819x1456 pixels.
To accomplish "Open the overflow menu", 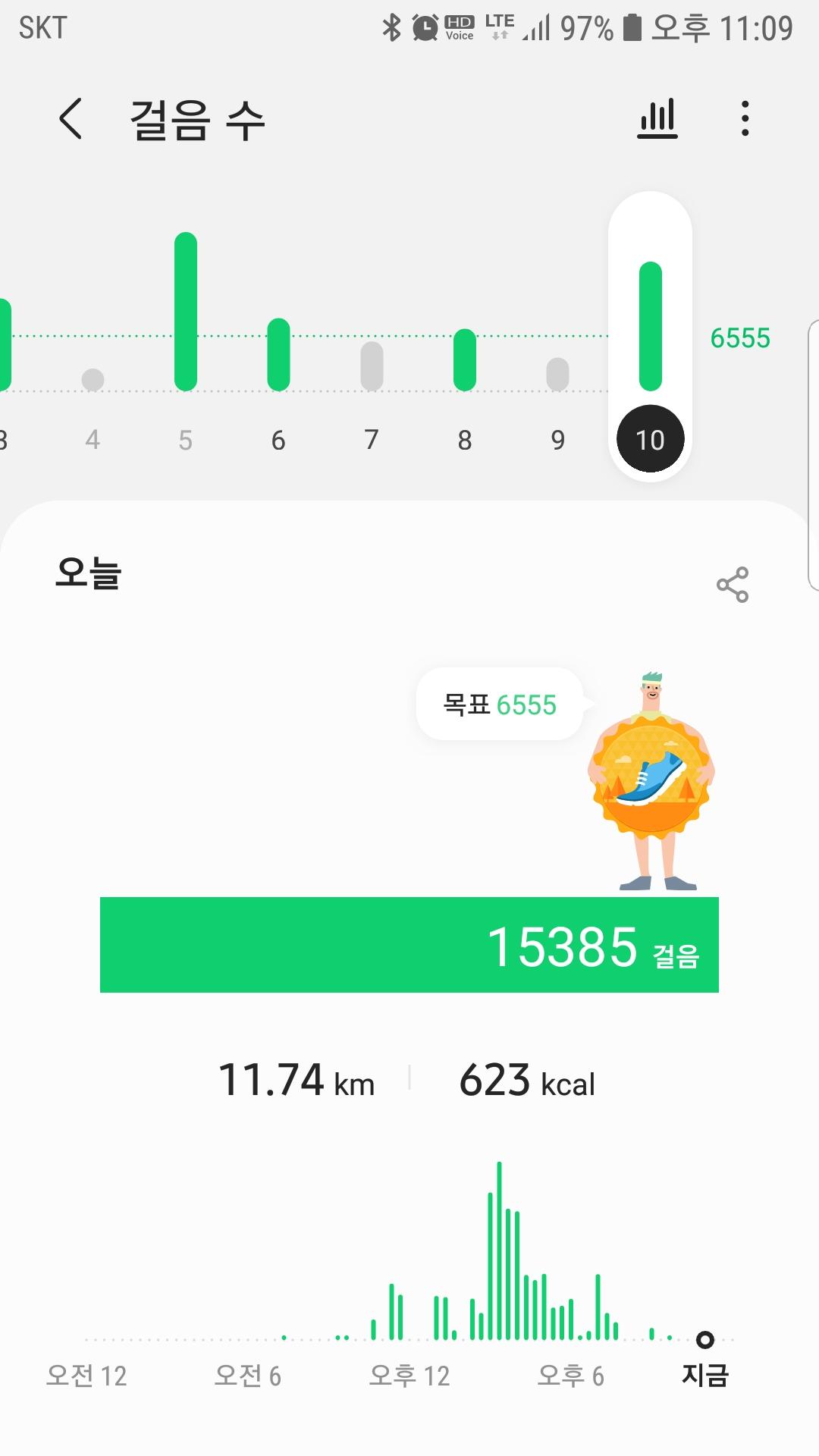I will tap(745, 119).
